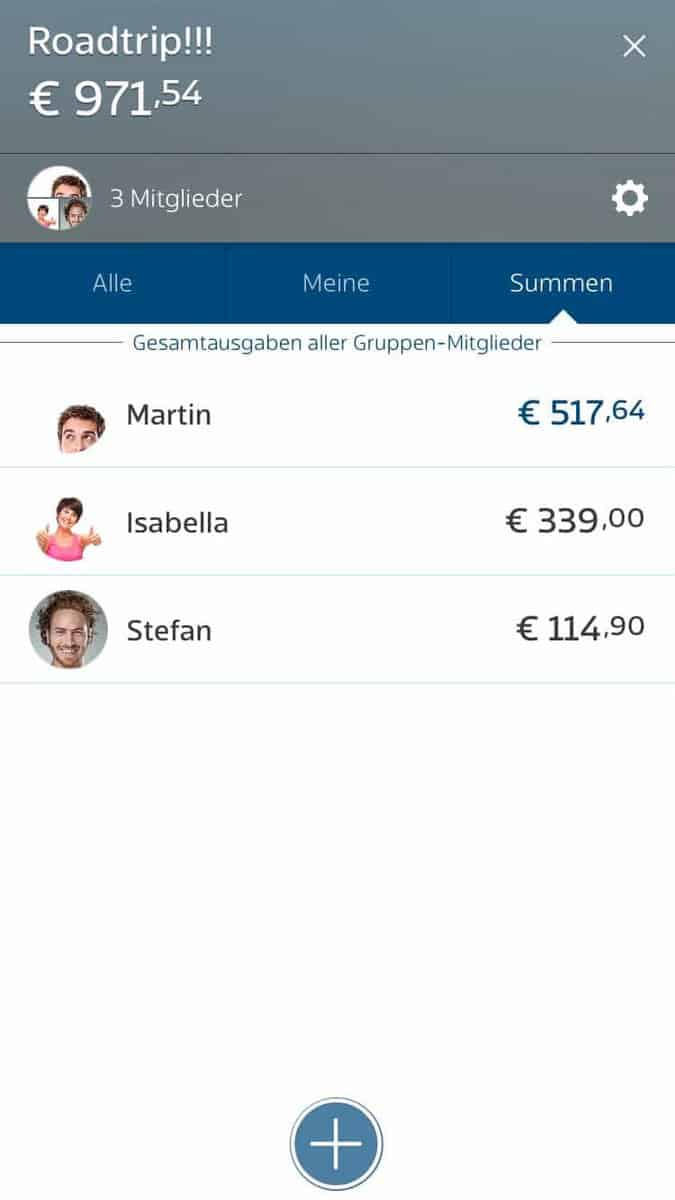Viewport: 675px width, 1200px height.
Task: View the 3 Mitglieder members list
Action: pos(175,199)
